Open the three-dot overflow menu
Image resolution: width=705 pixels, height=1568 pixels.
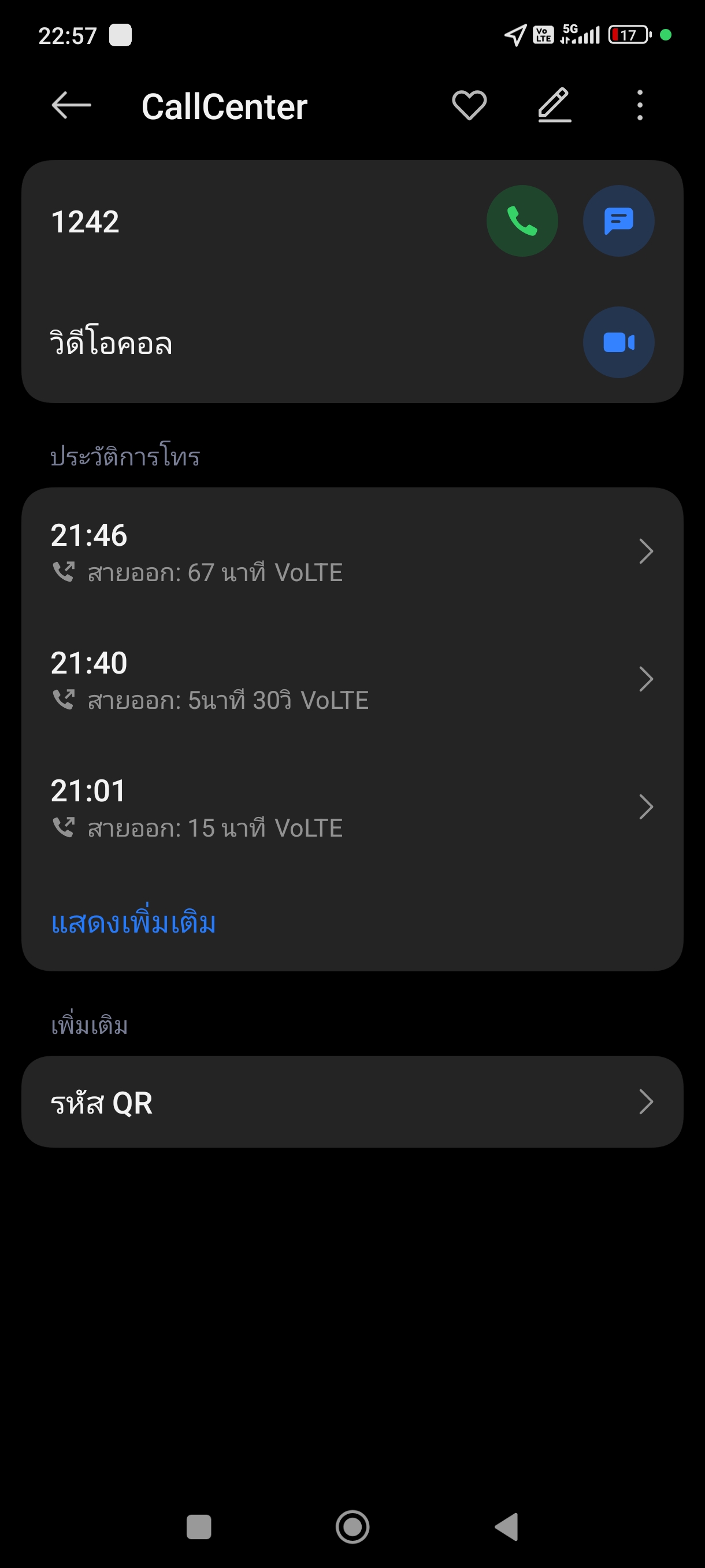tap(639, 105)
